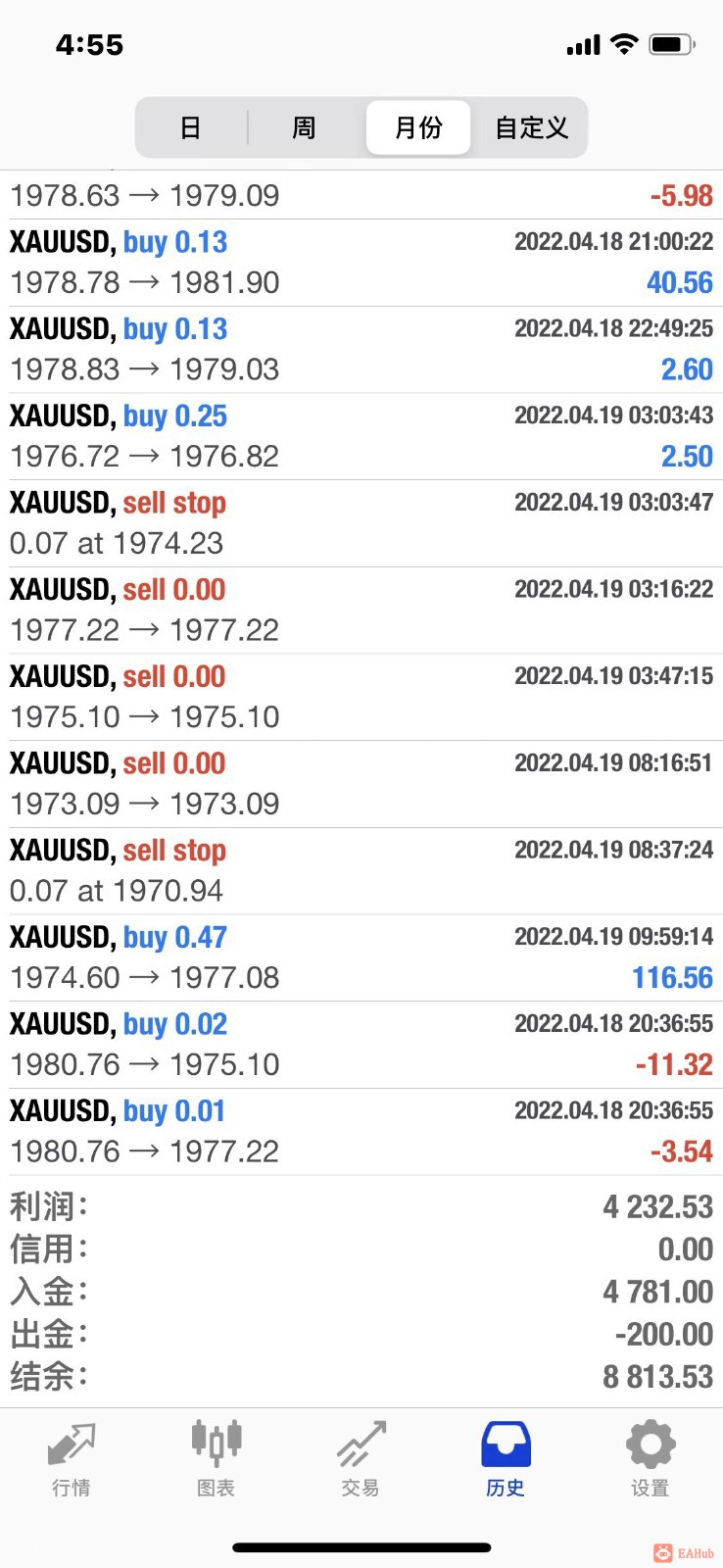Switch to the 交易 trade tab
The height and width of the screenshot is (1568, 723).
pyautogui.click(x=361, y=1458)
